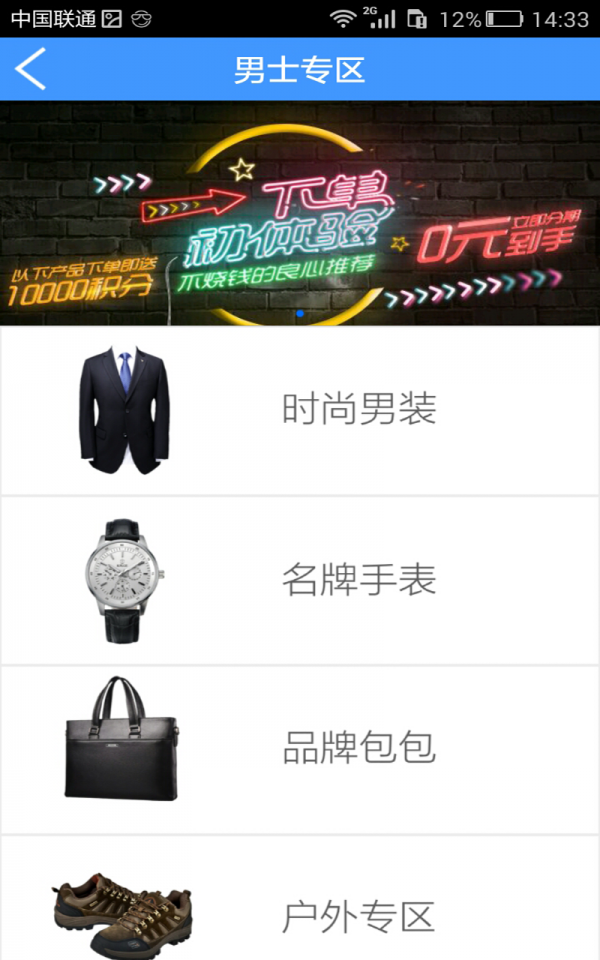Go back using the header arrow
The image size is (600, 960).
(x=32, y=70)
